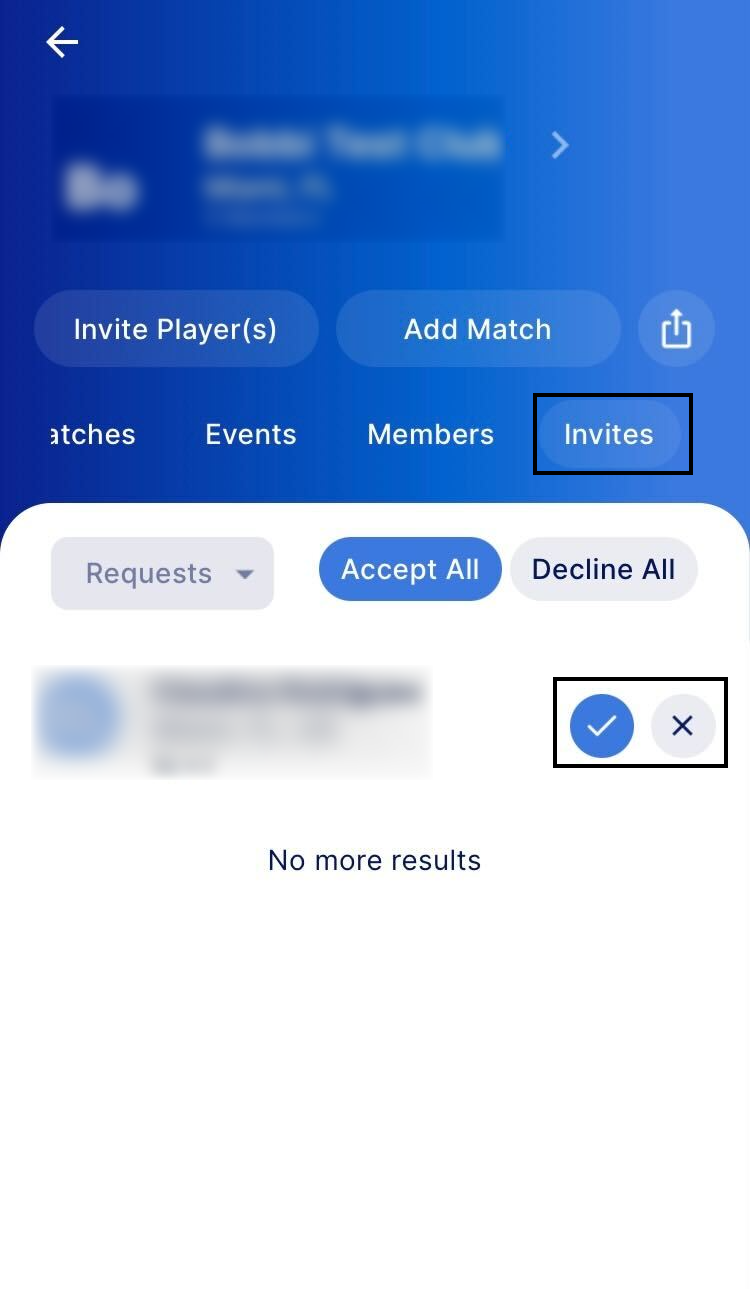Image resolution: width=750 pixels, height=1289 pixels.
Task: Reject the listed request with the X
Action: tap(682, 725)
